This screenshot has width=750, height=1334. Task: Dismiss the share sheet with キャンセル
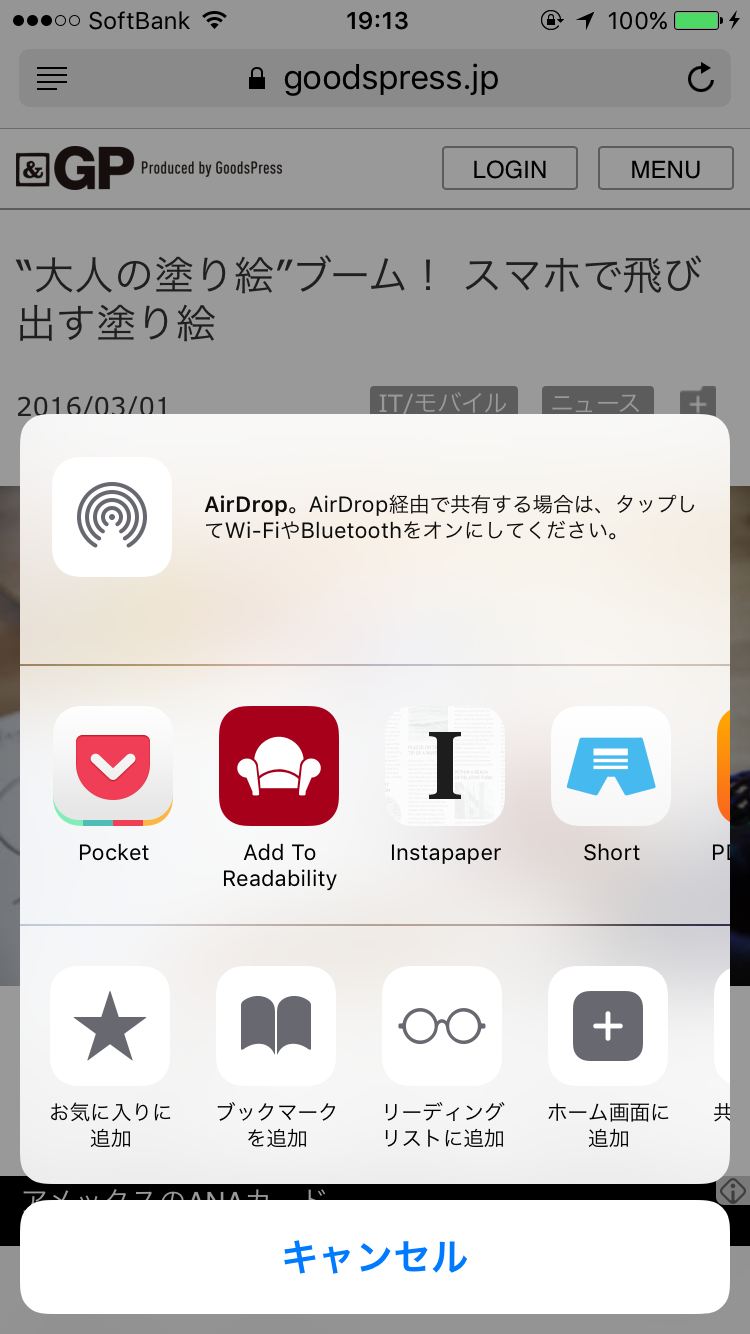(375, 1257)
